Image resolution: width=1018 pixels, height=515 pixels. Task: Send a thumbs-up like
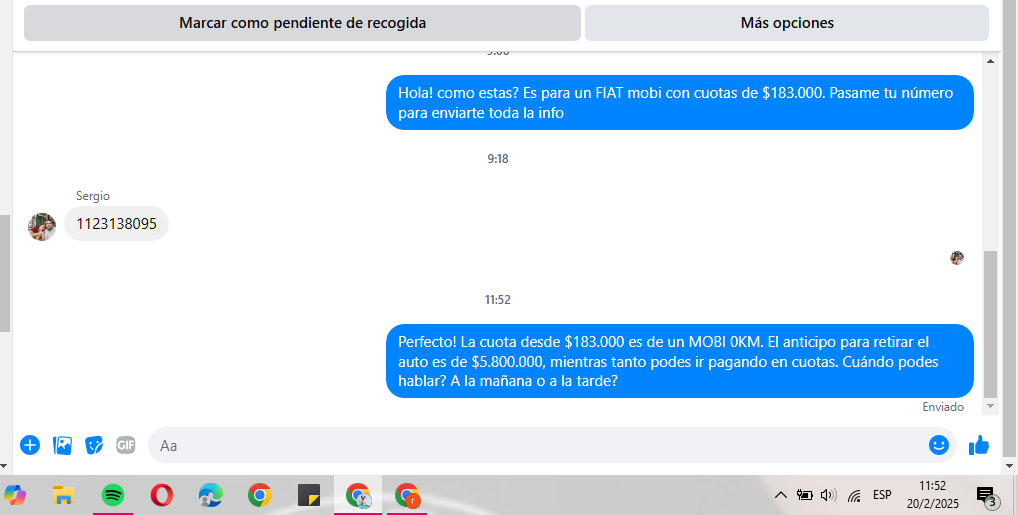(x=979, y=445)
